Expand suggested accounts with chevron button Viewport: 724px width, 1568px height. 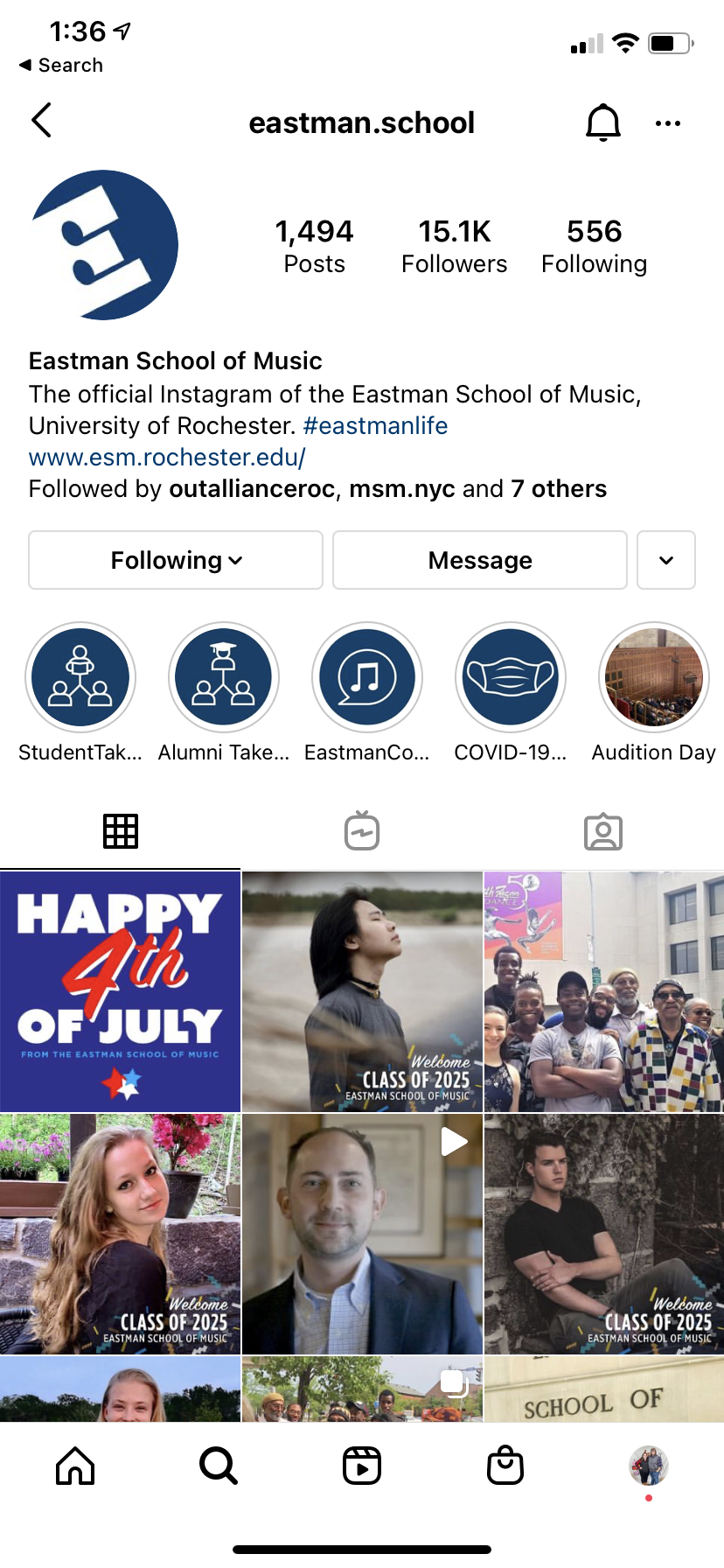click(666, 560)
